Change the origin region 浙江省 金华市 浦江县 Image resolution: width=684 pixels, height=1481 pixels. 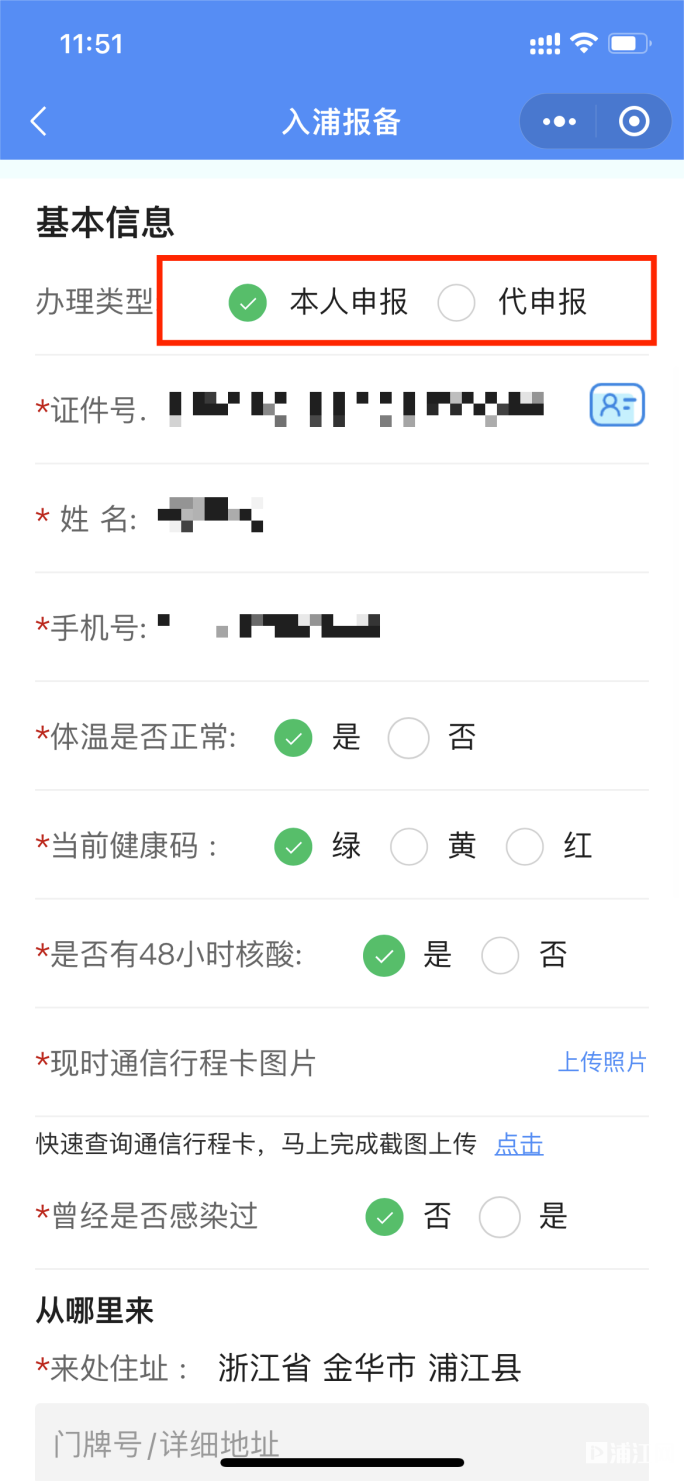(x=369, y=1369)
